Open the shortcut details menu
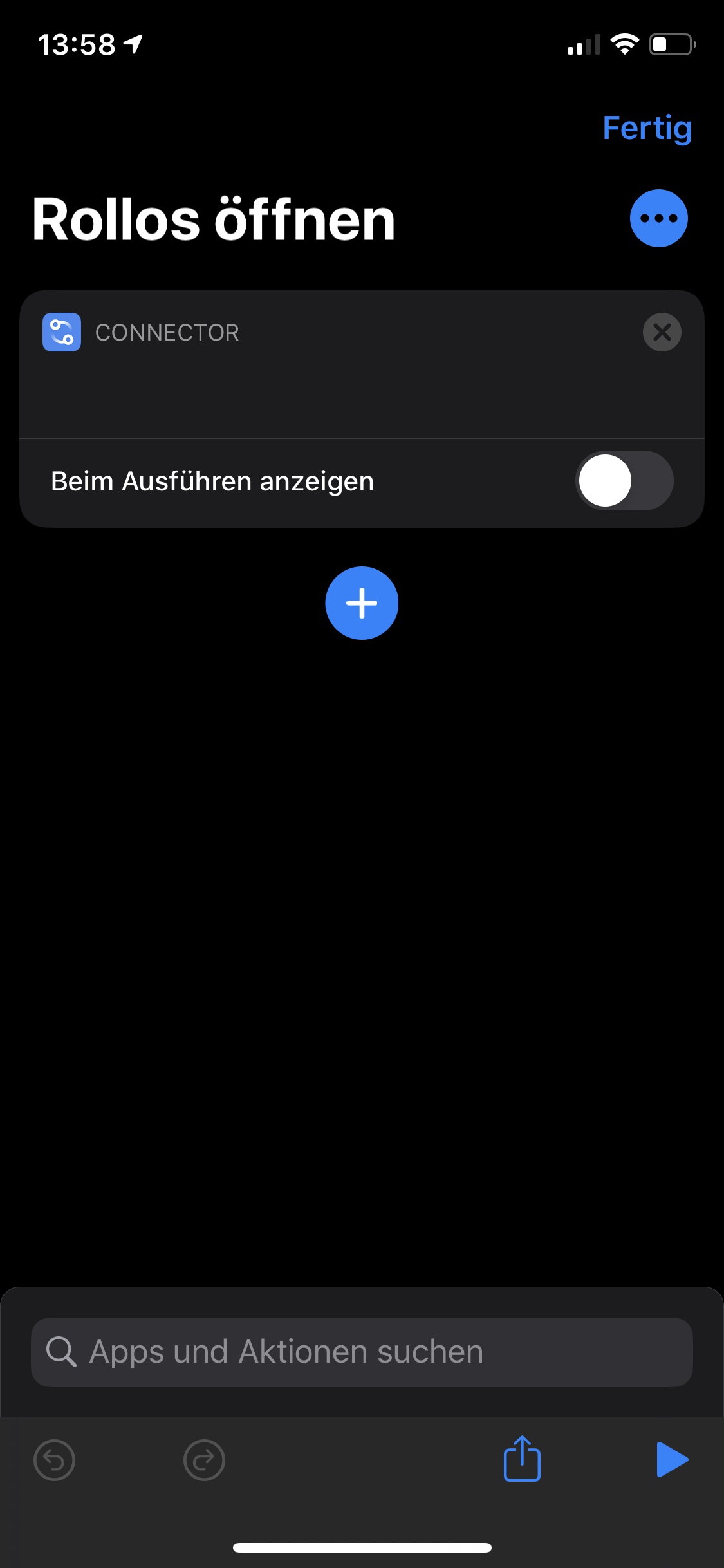 coord(658,218)
